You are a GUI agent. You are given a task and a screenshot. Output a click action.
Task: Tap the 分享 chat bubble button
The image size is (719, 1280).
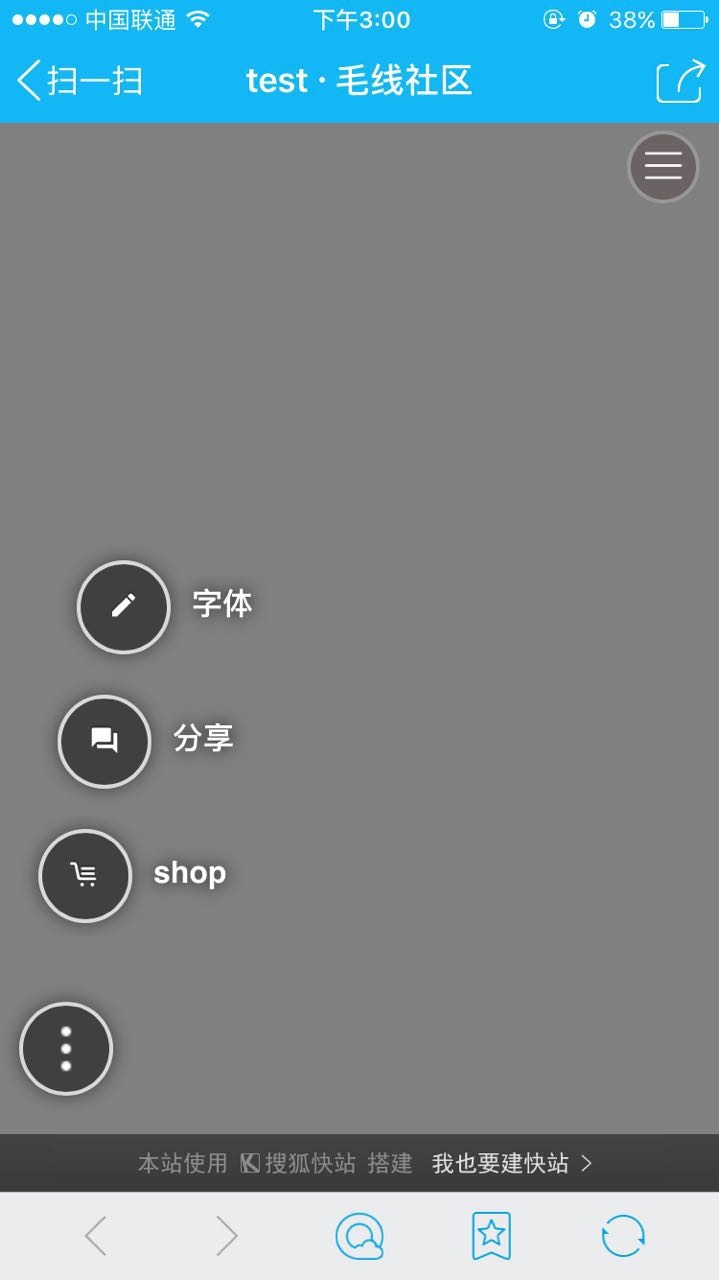point(105,741)
